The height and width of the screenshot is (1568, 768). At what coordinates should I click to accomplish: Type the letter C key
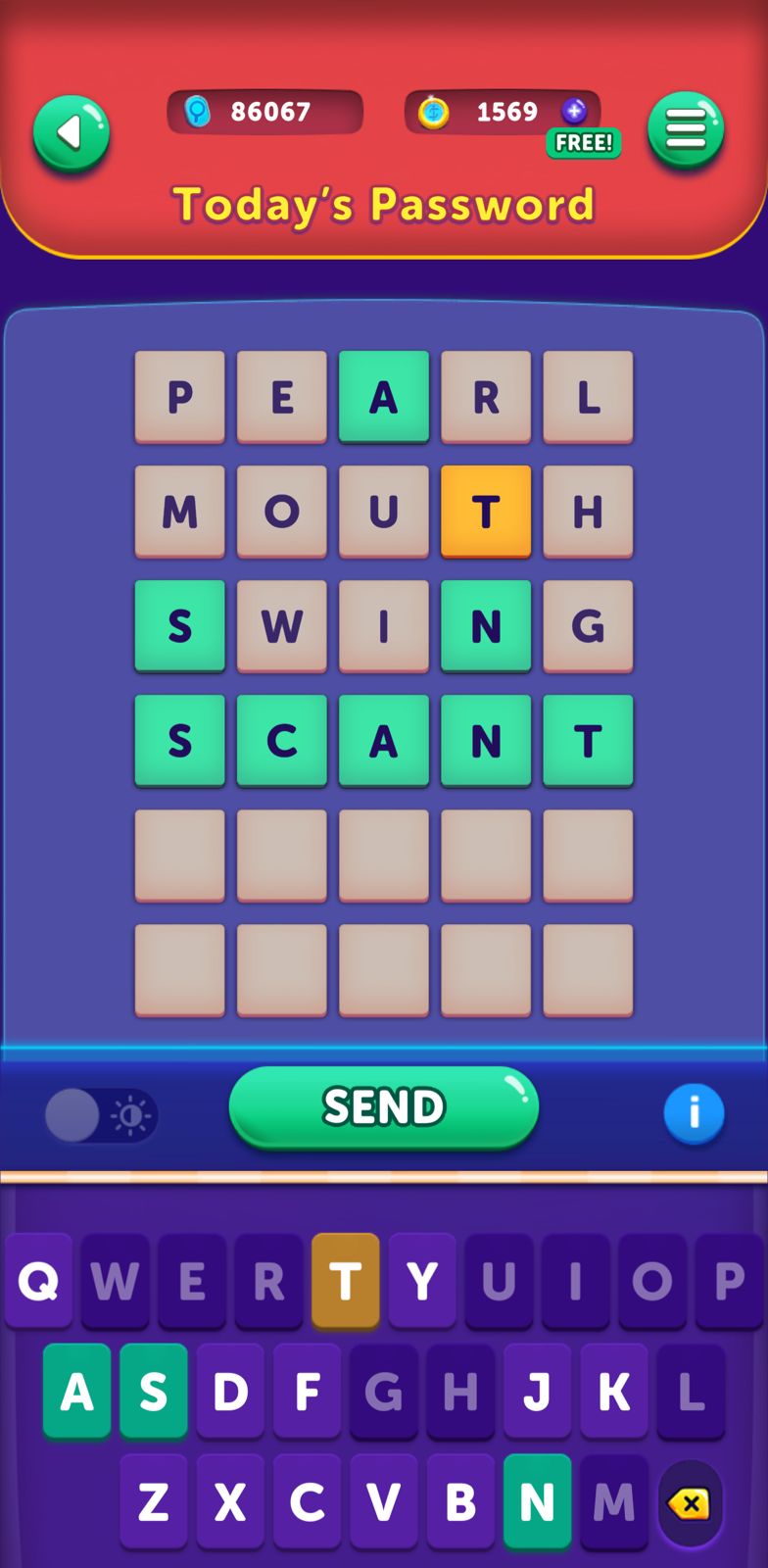(x=307, y=1500)
